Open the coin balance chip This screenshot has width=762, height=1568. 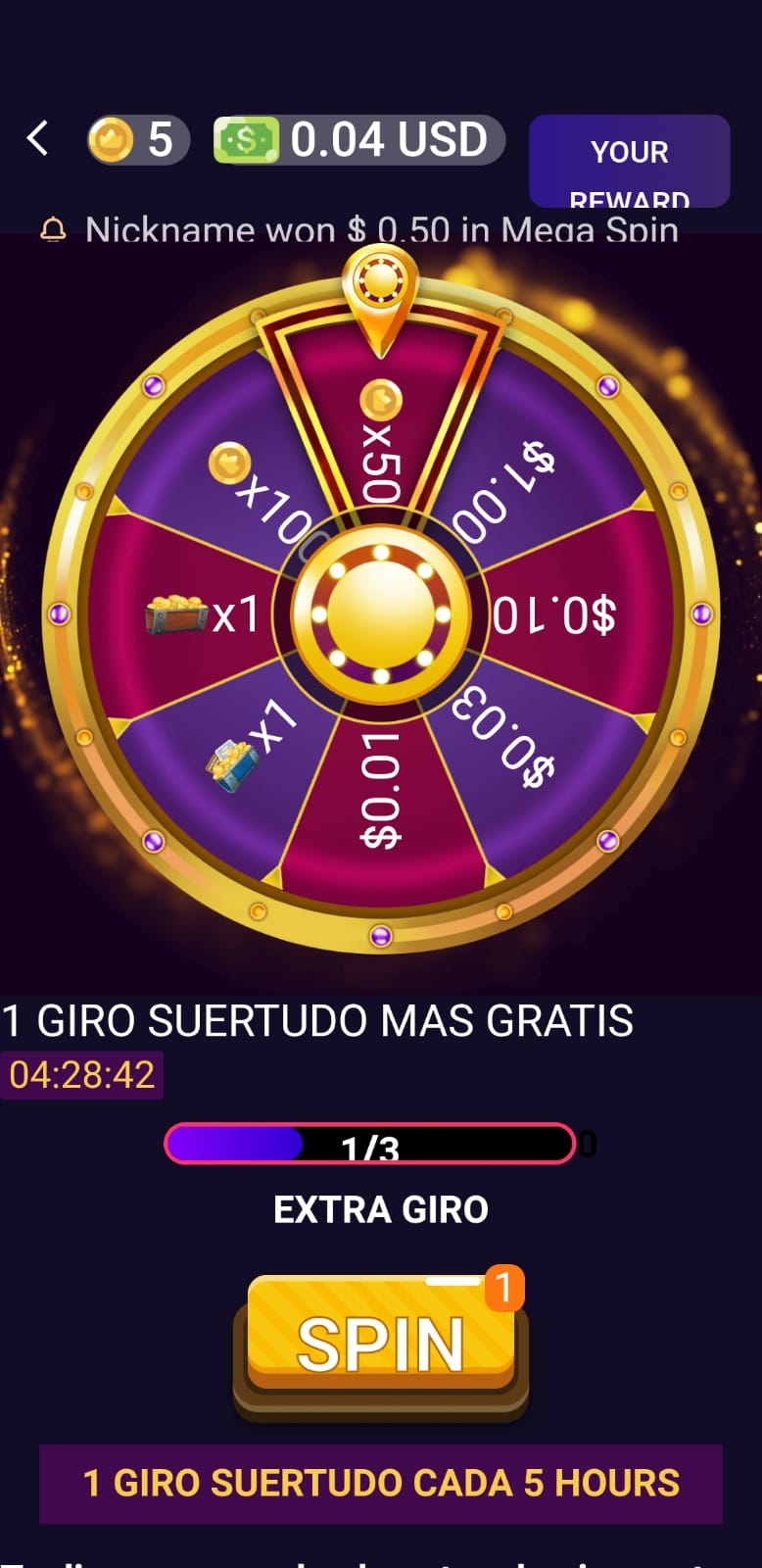[x=136, y=140]
